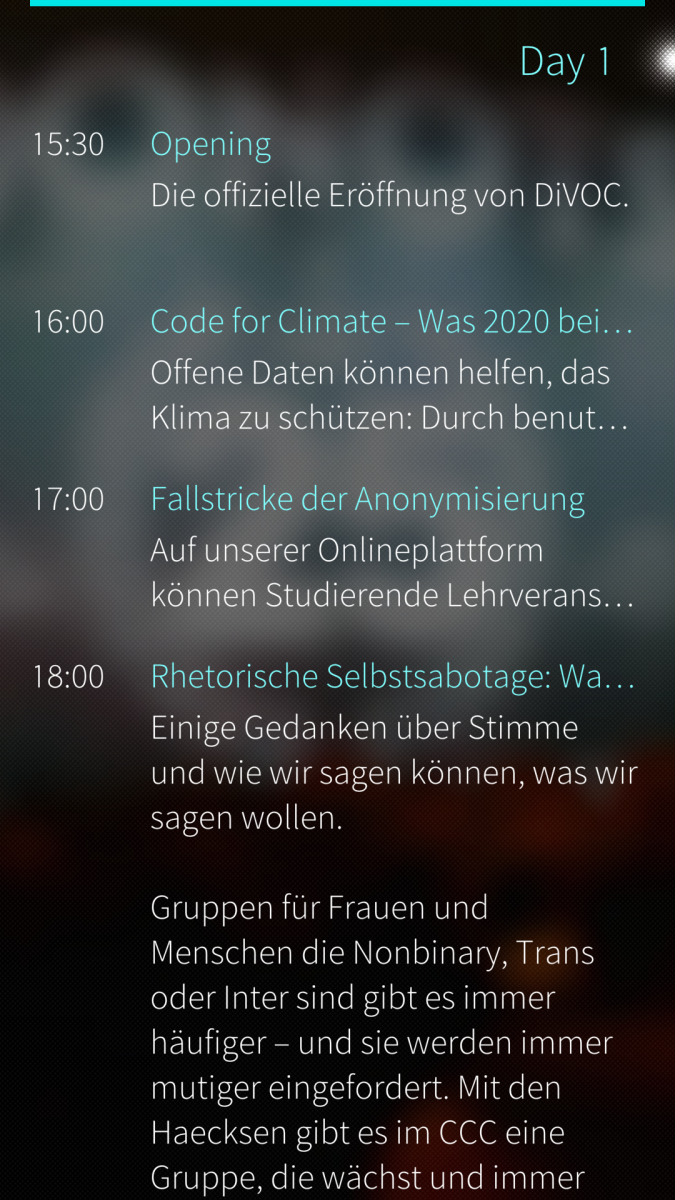View Fallstricke der Anonymisierung details
Viewport: 675px width, 1200px height.
(x=367, y=499)
